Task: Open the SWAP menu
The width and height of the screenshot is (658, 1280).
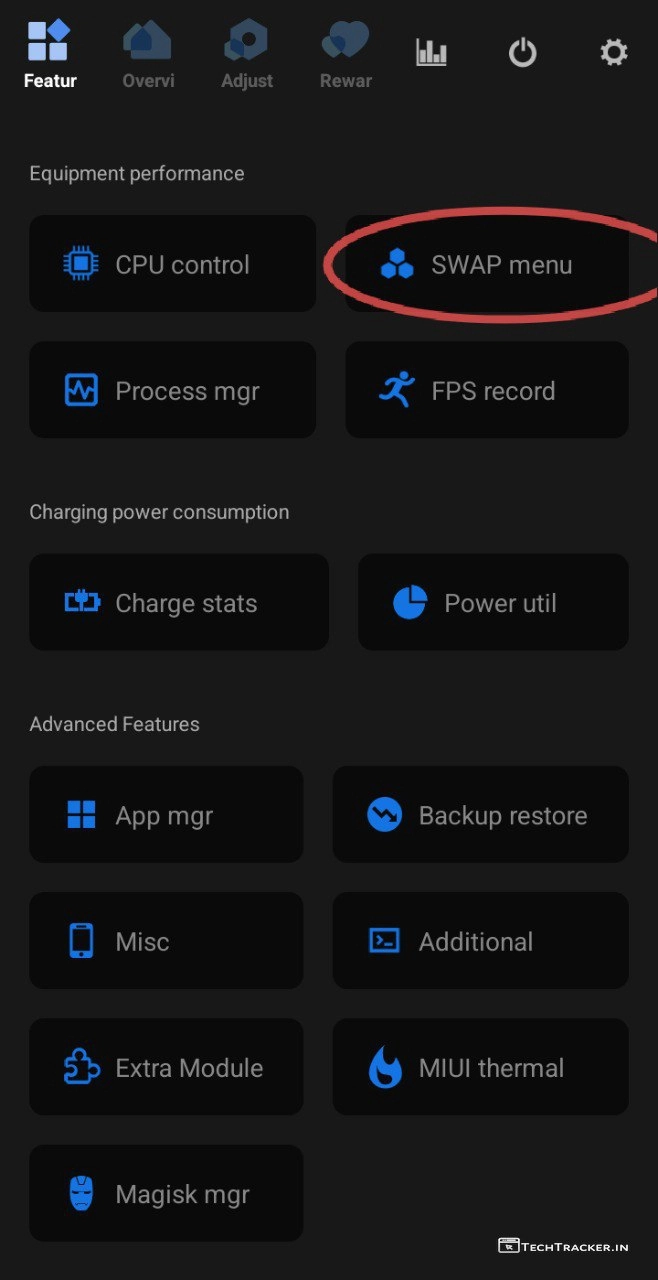Action: (487, 265)
